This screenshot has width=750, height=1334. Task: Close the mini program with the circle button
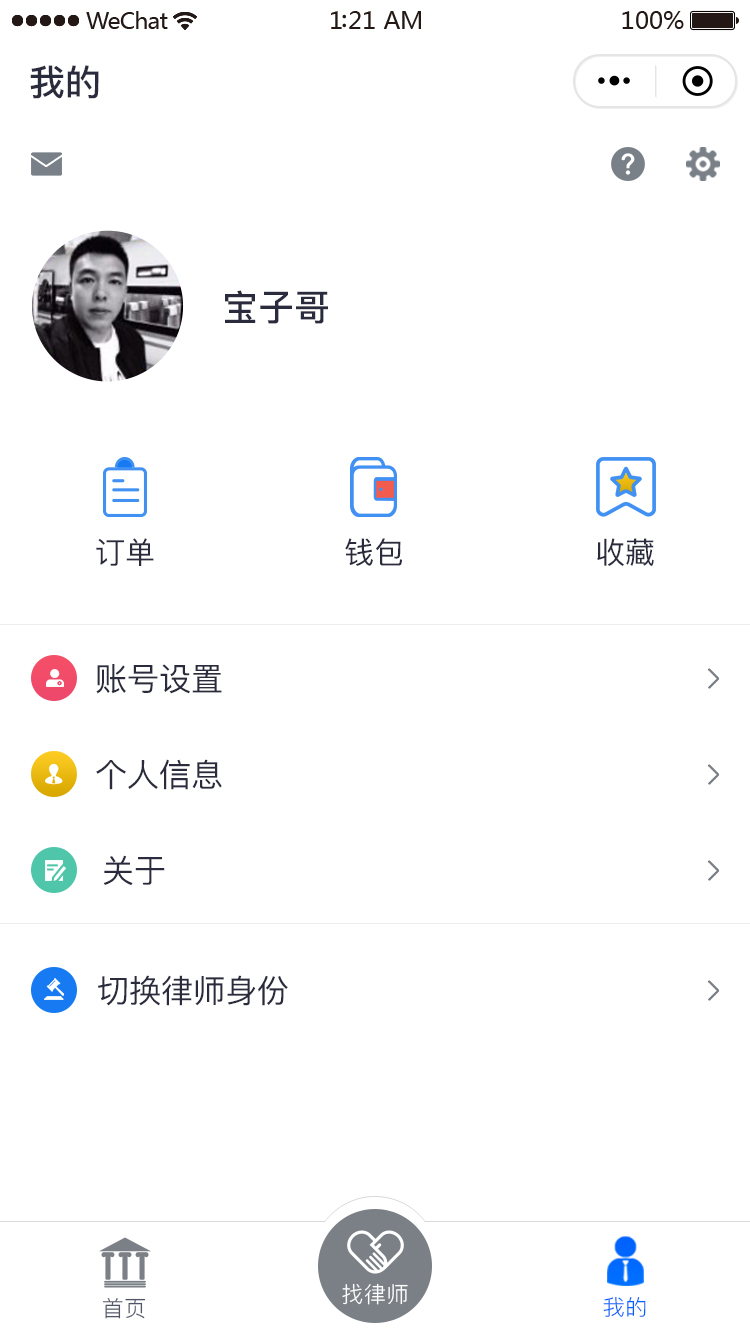[697, 81]
